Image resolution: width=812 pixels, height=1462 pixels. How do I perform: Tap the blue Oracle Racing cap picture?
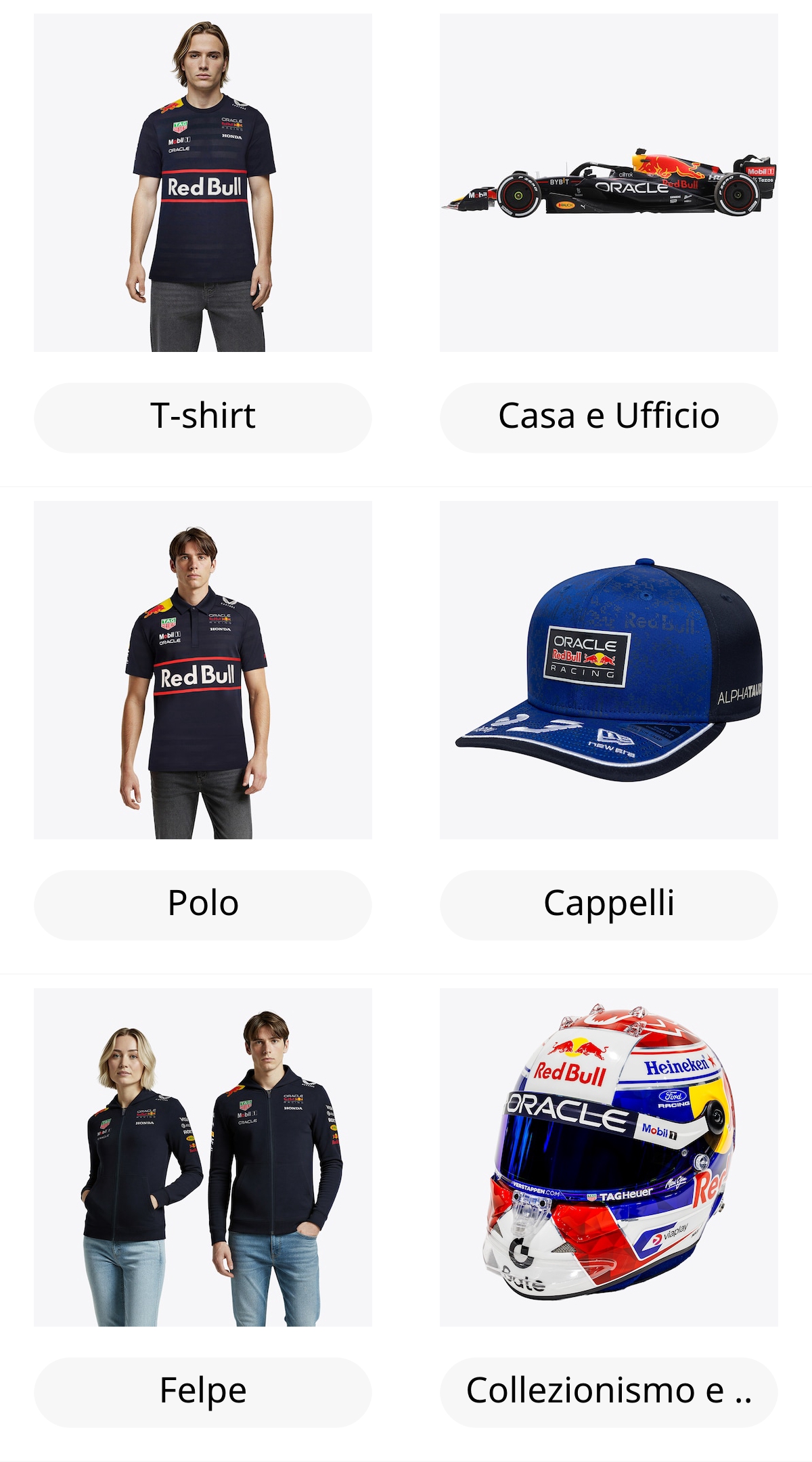pos(608,670)
